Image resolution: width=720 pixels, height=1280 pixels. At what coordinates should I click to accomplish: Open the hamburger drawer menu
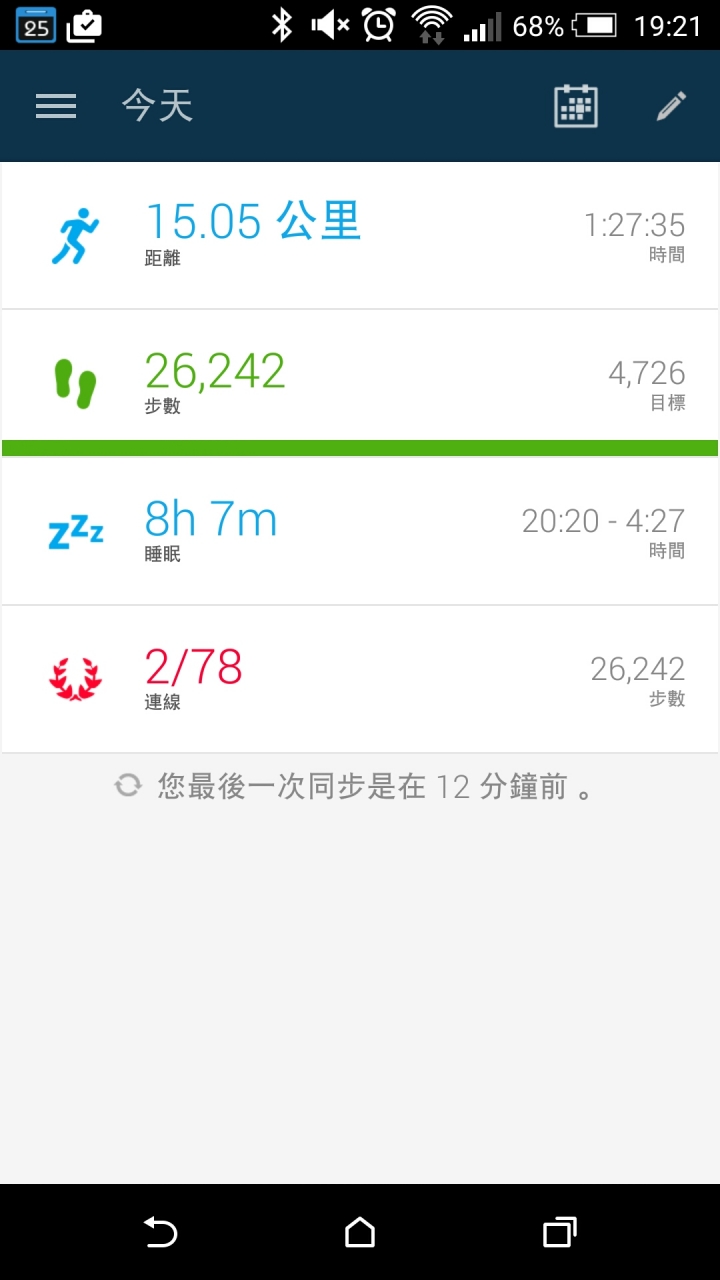click(56, 106)
